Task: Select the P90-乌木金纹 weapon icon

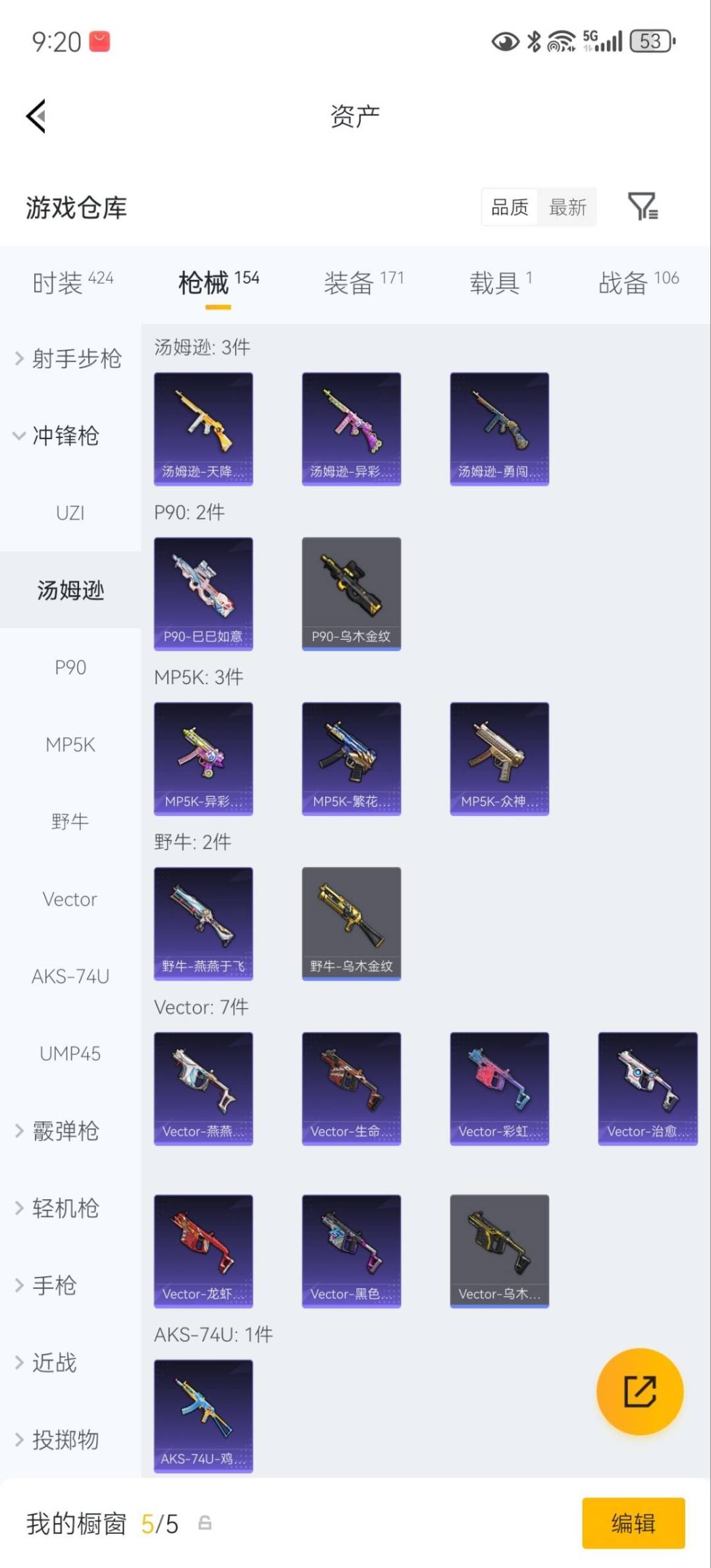Action: 351,593
